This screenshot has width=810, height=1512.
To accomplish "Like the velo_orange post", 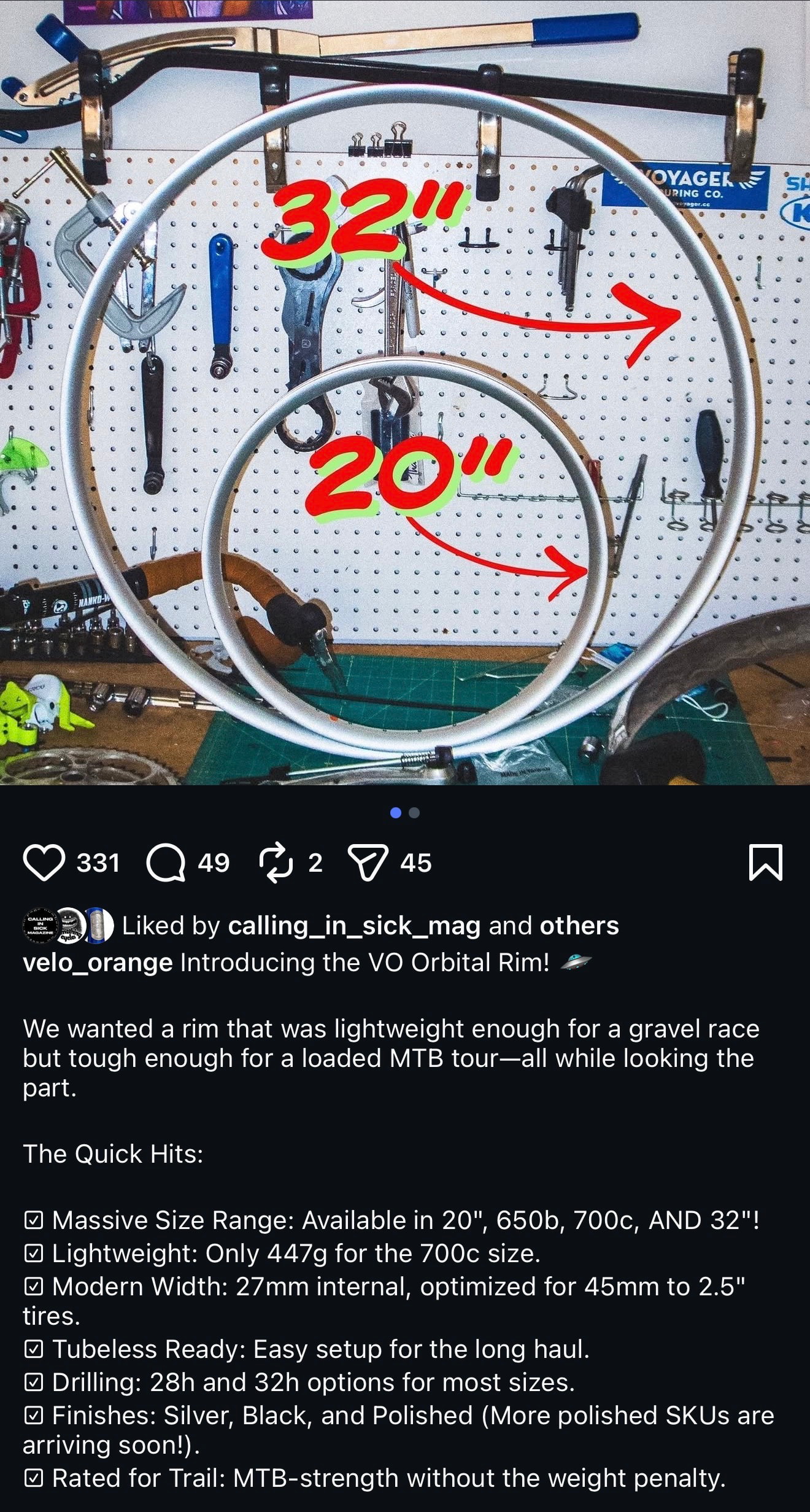I will [44, 863].
